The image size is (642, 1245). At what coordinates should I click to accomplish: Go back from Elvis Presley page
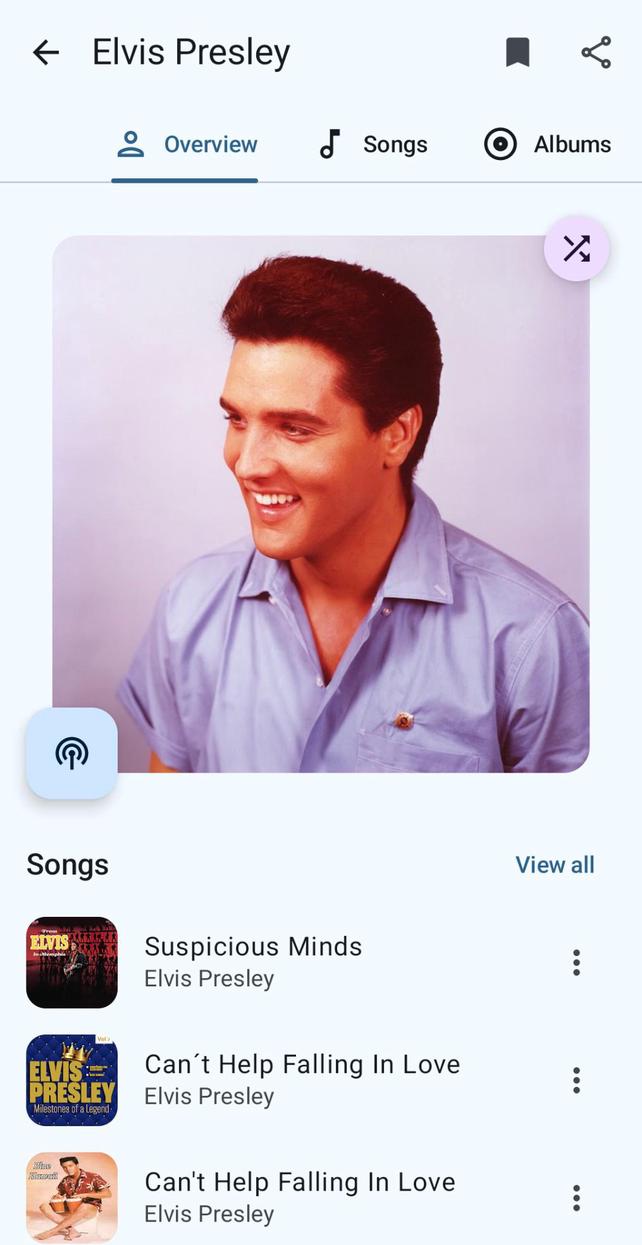click(46, 53)
